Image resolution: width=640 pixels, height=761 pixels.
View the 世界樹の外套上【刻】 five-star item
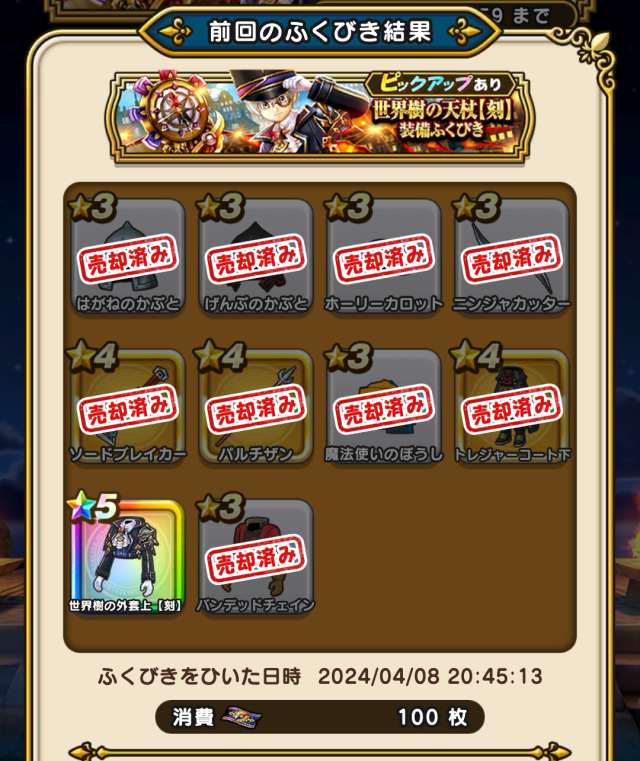(127, 557)
